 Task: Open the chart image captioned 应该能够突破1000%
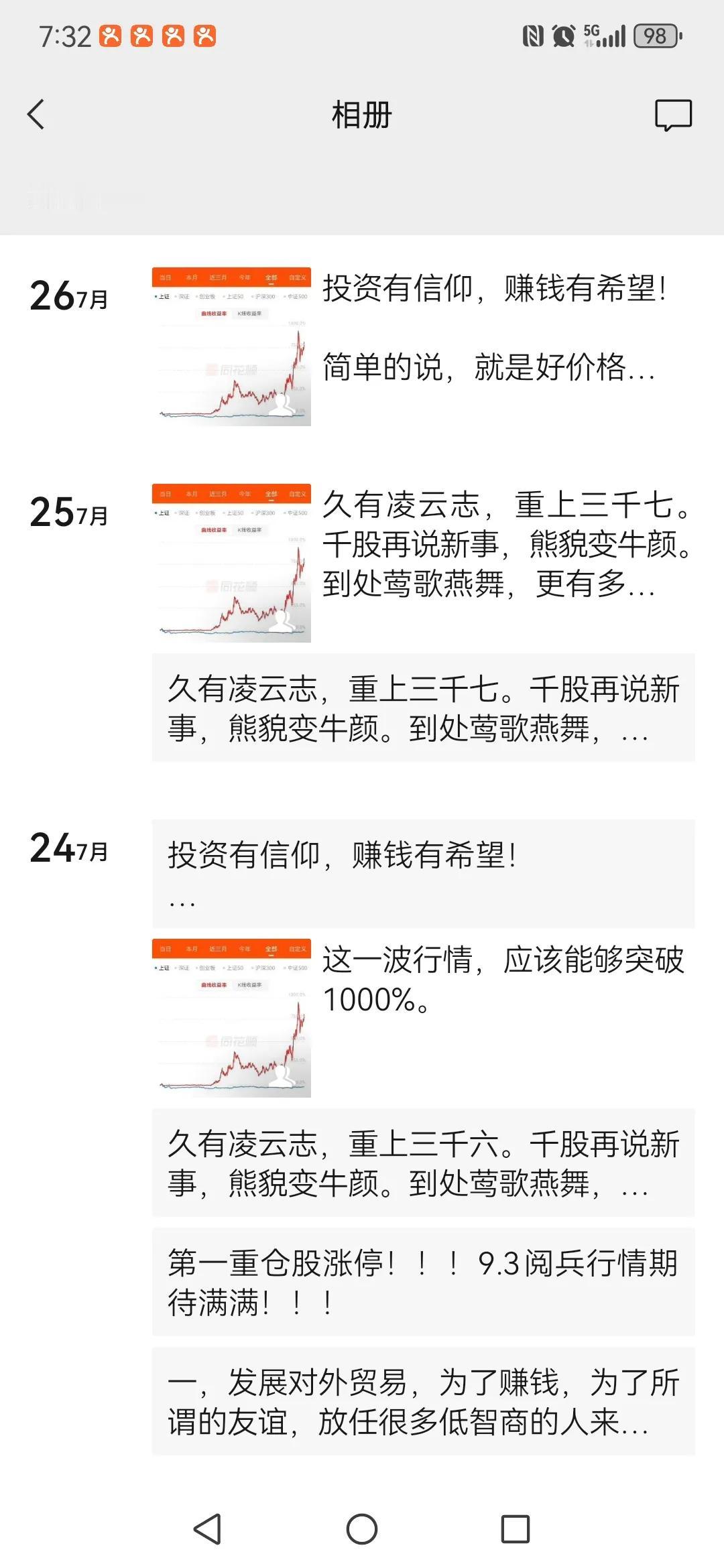coord(231,1018)
